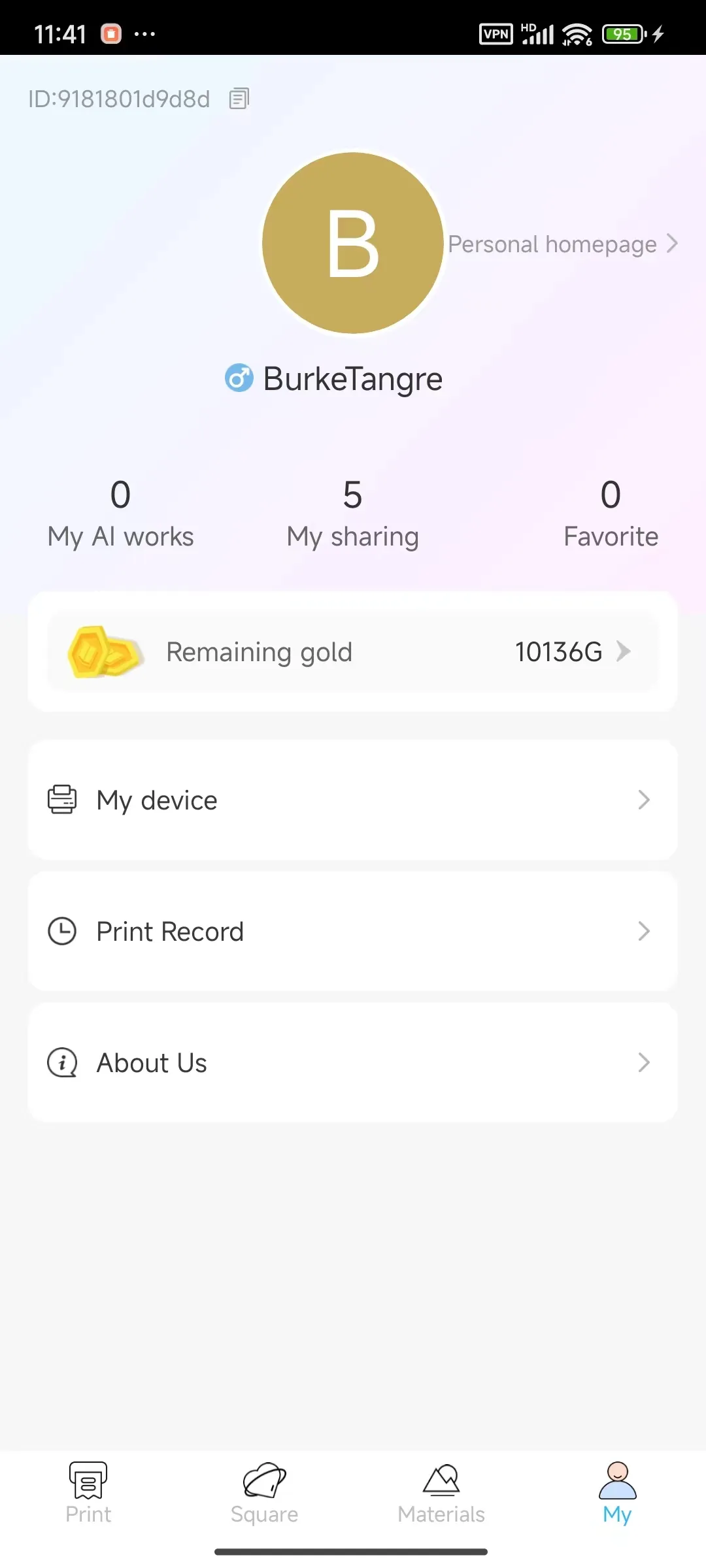Expand Print Record with its chevron
This screenshot has width=706, height=1568.
[x=644, y=931]
